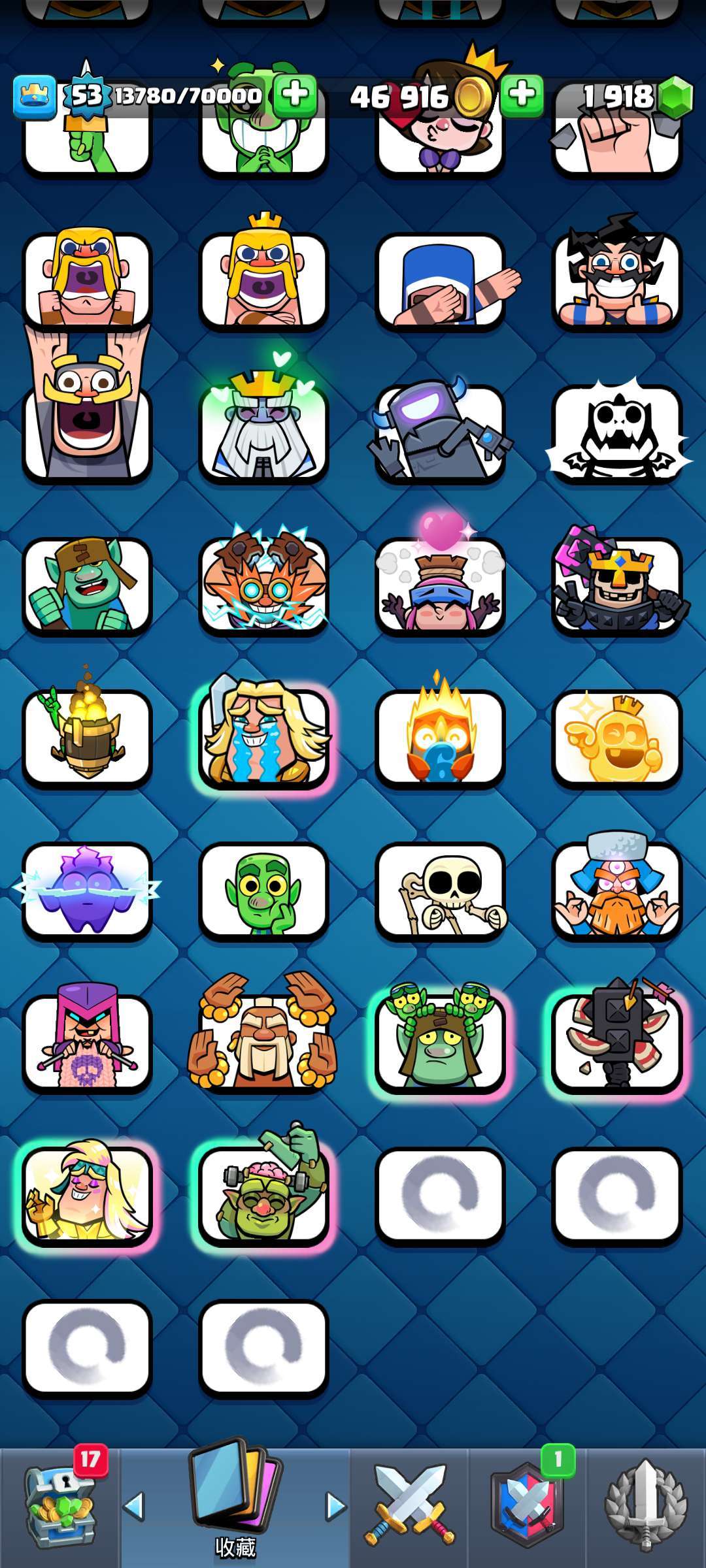Tap the right arrow beside collection tab
Image resolution: width=706 pixels, height=1568 pixels.
pos(336,1506)
